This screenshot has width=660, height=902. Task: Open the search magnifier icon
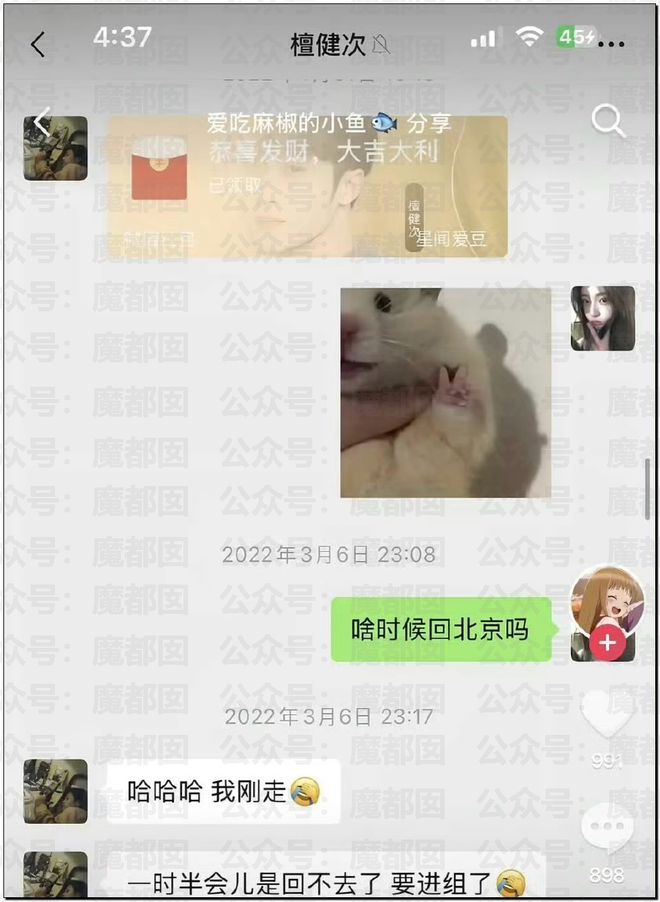coord(608,122)
